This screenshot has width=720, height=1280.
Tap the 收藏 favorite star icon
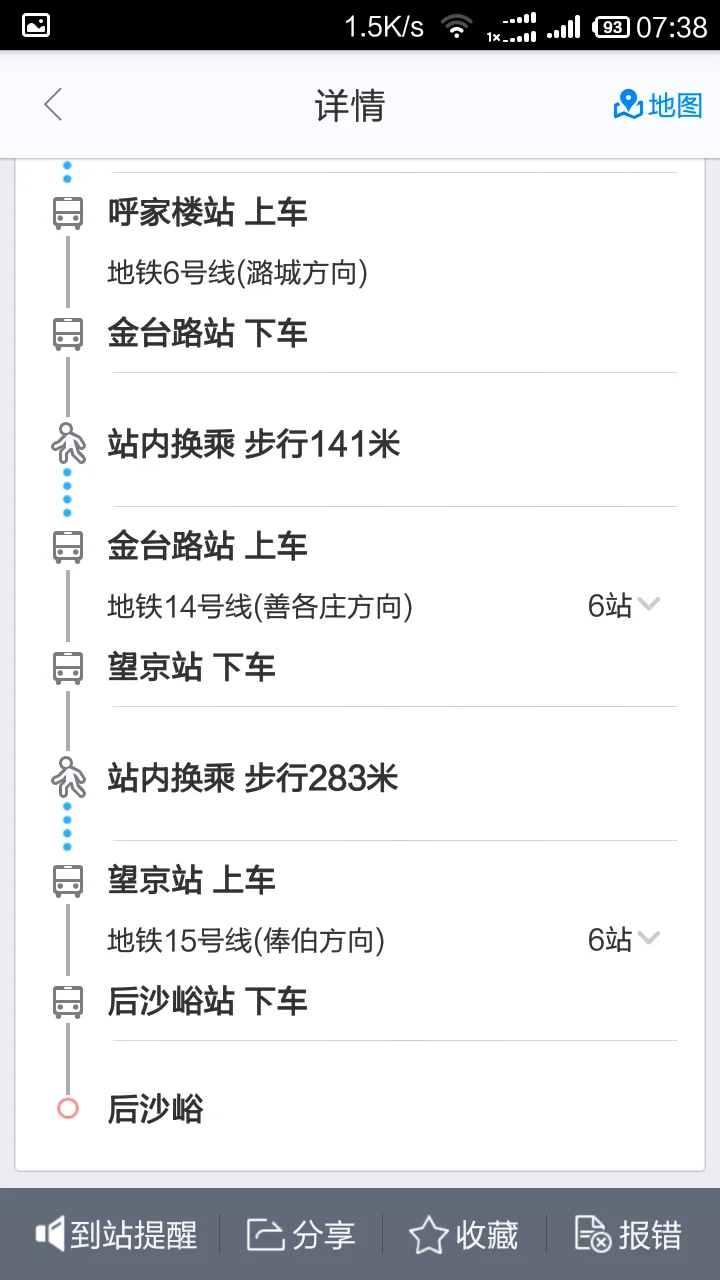[428, 1236]
